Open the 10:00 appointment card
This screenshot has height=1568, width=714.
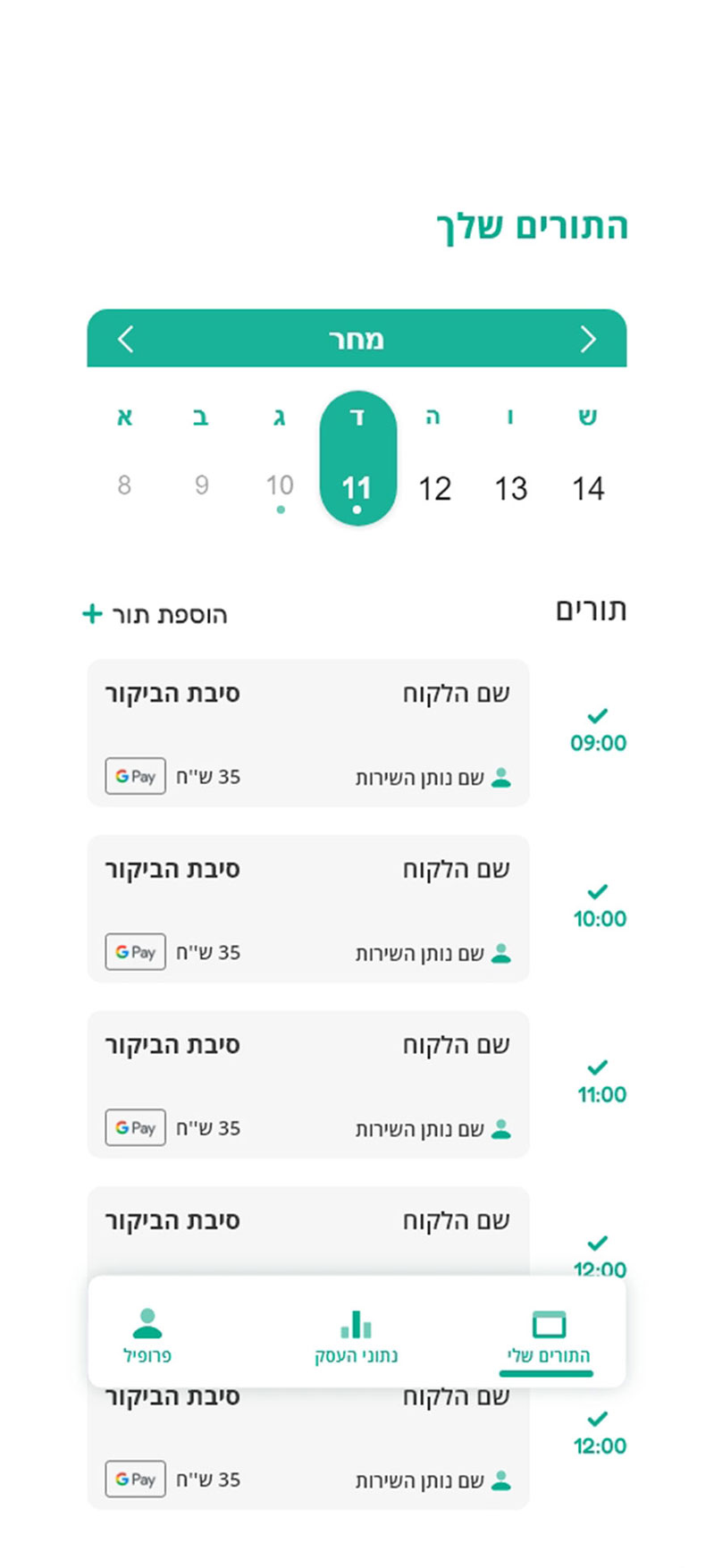click(x=308, y=909)
